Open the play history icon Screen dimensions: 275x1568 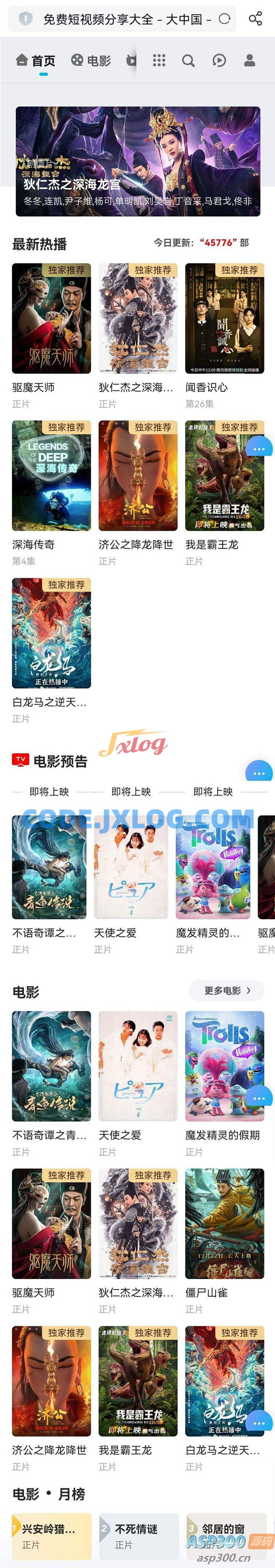pyautogui.click(x=219, y=60)
